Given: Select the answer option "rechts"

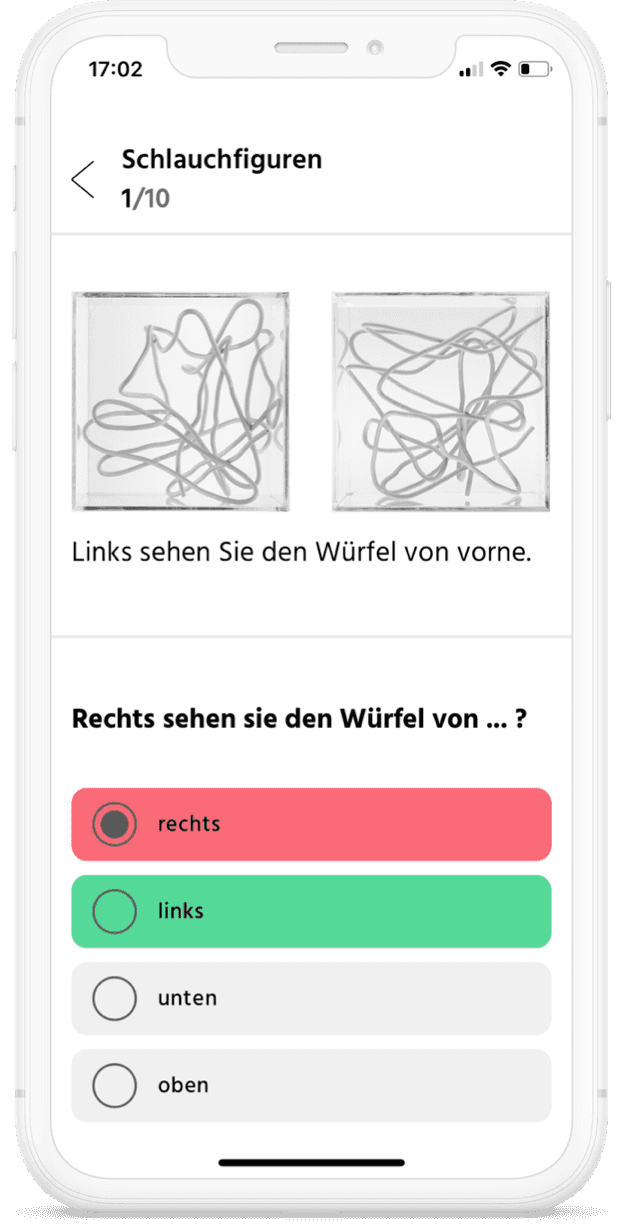Looking at the screenshot, I should click(311, 824).
